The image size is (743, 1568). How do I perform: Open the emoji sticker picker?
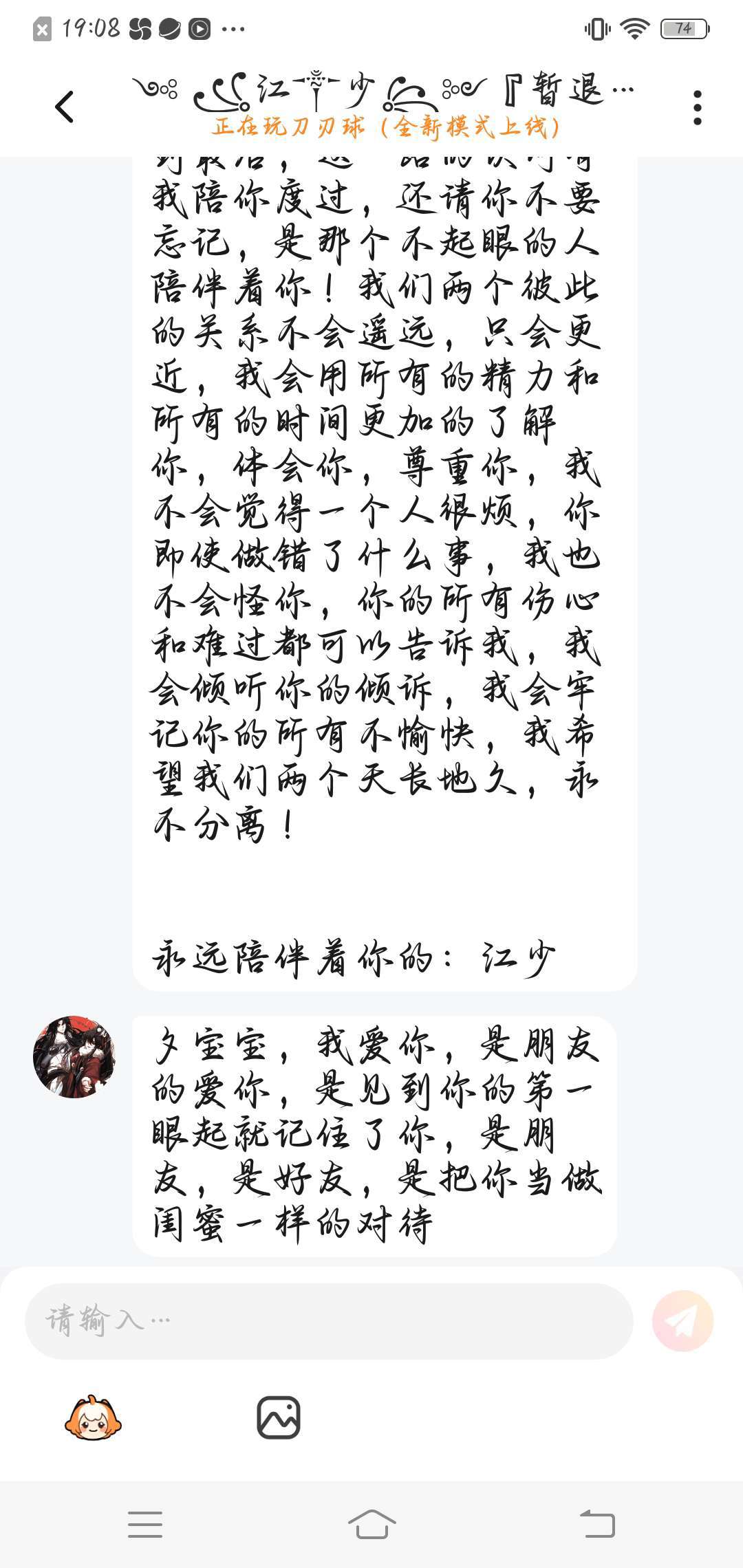93,1418
